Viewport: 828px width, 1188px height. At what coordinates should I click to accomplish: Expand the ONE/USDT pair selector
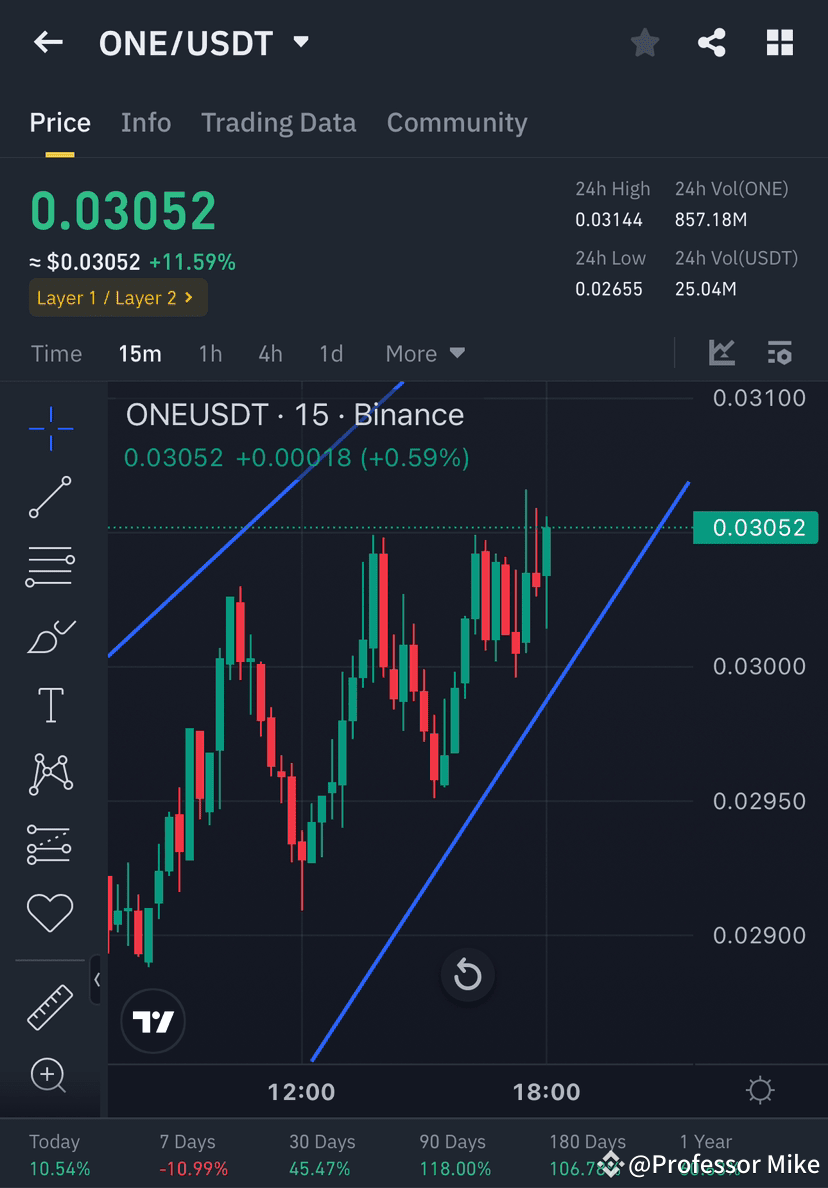(299, 43)
